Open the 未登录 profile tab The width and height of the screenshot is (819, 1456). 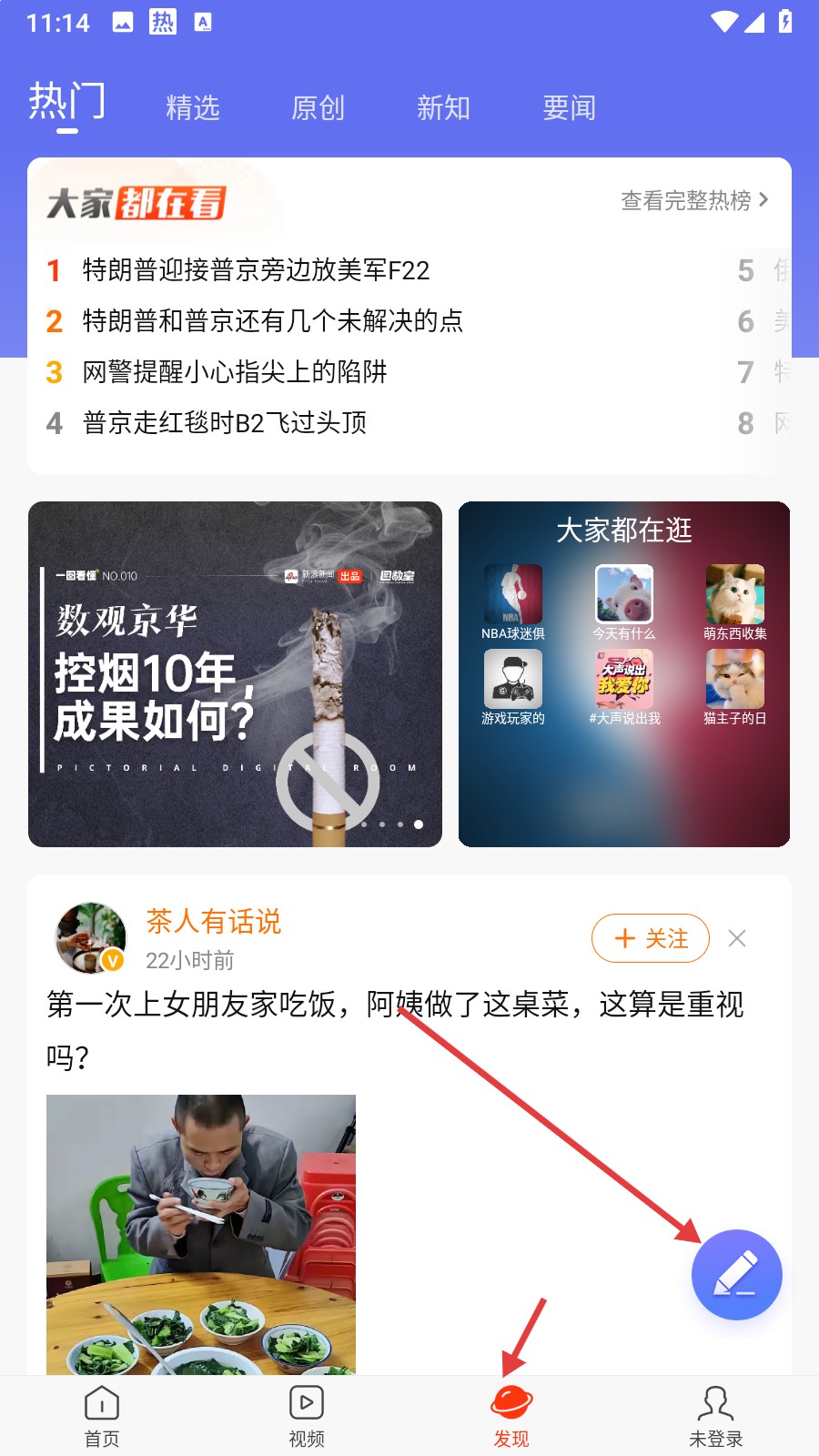tap(716, 1415)
